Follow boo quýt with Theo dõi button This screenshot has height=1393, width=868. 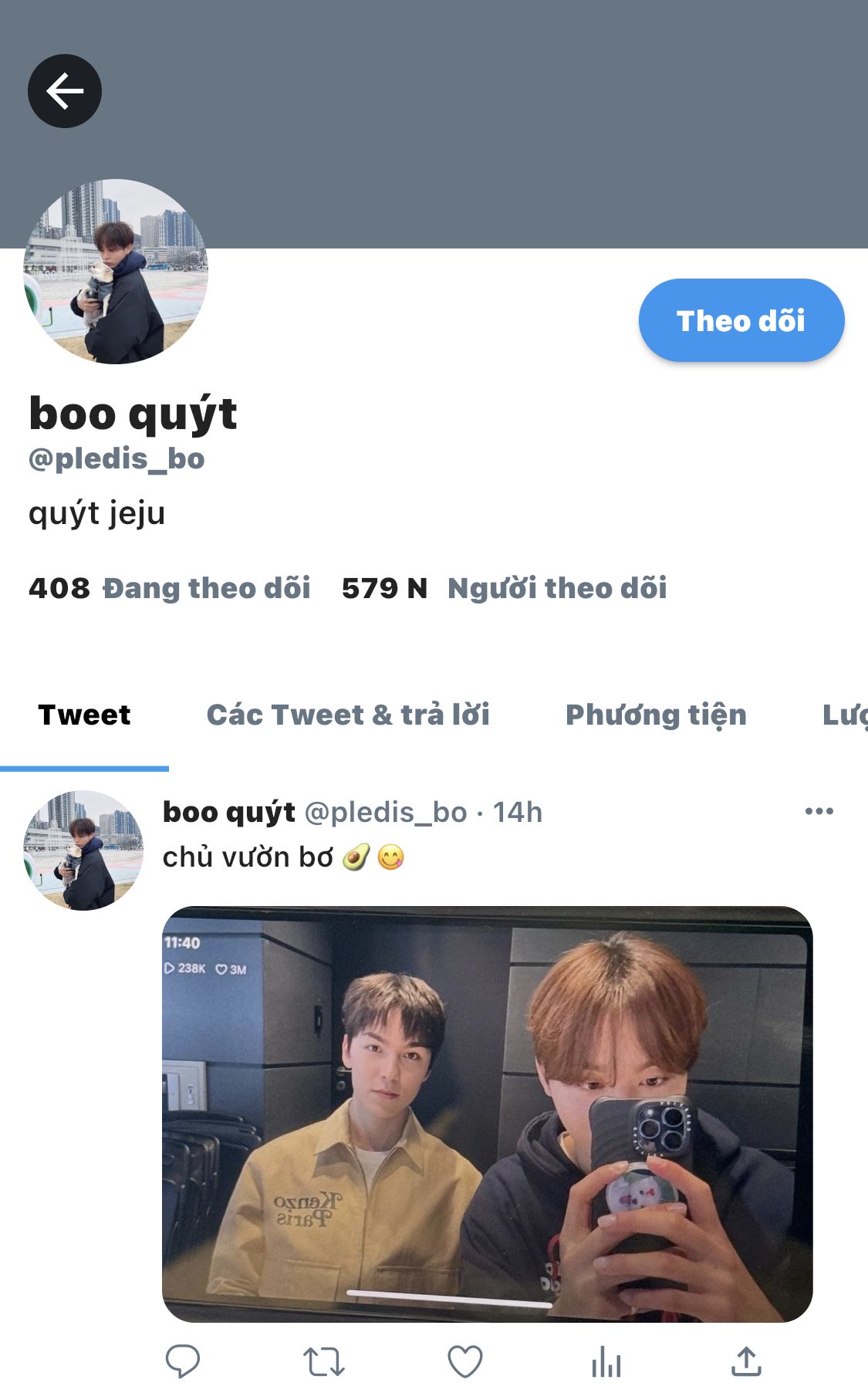(x=741, y=320)
